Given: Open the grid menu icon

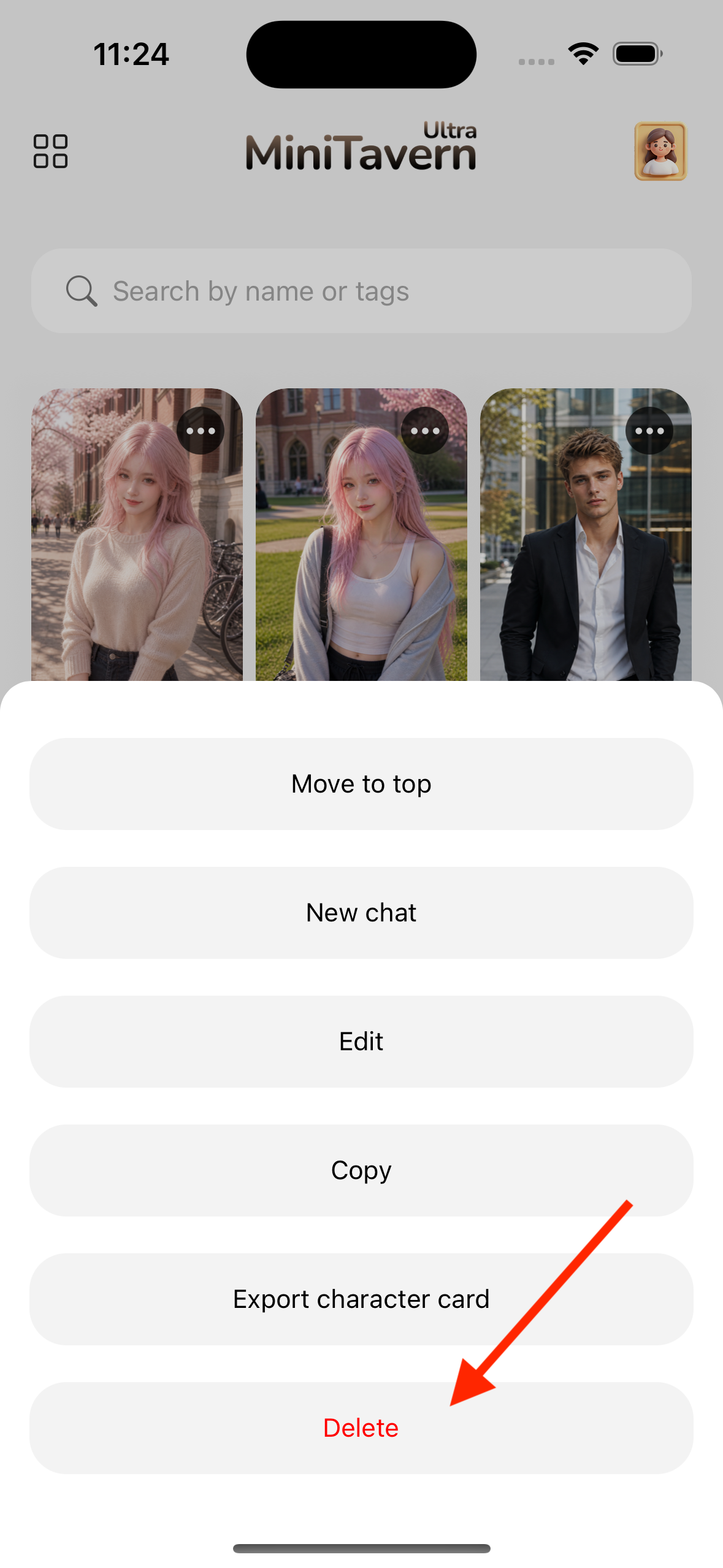Looking at the screenshot, I should pos(50,151).
